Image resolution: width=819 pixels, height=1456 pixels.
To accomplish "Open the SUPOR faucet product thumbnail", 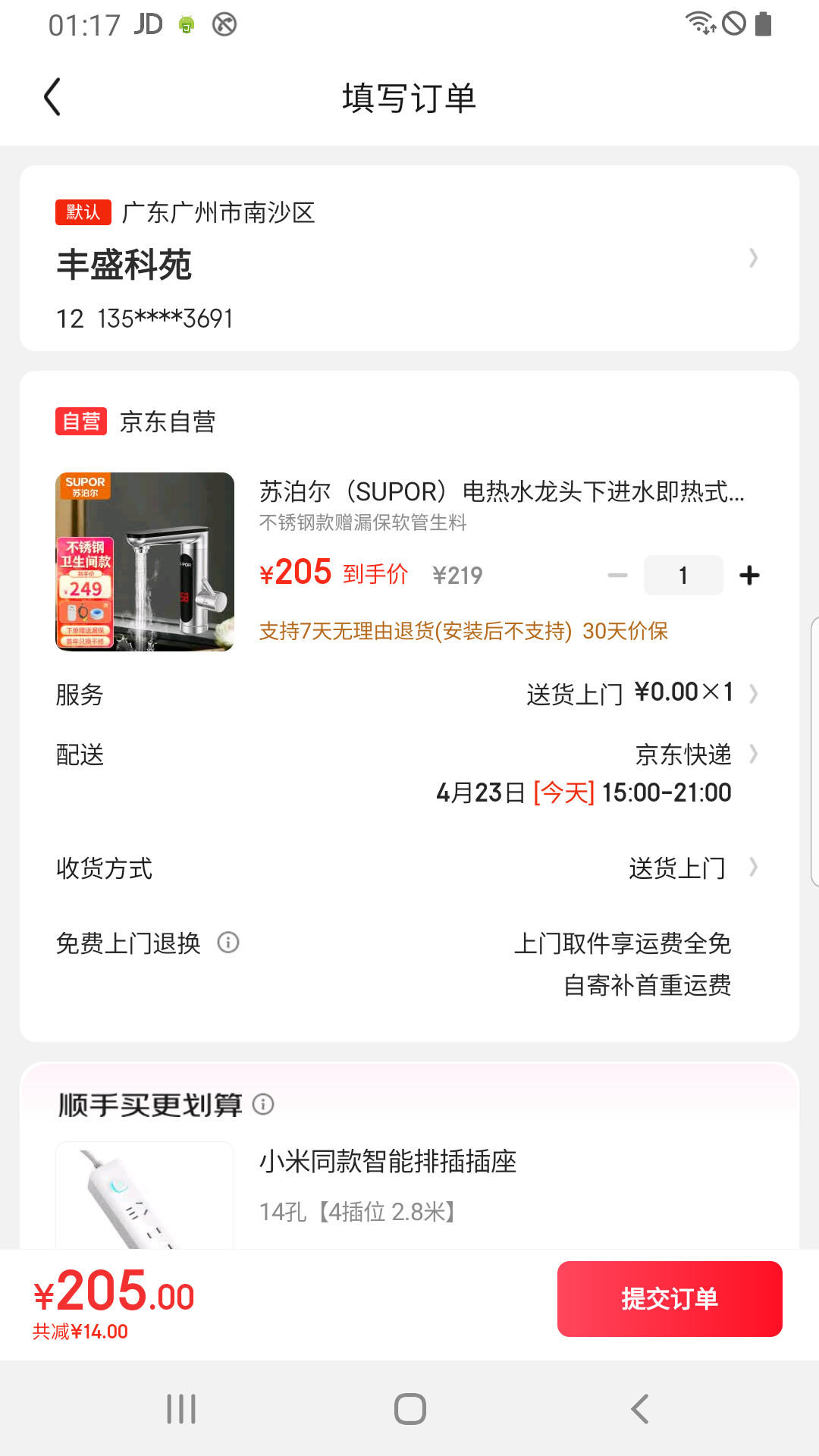I will [145, 561].
